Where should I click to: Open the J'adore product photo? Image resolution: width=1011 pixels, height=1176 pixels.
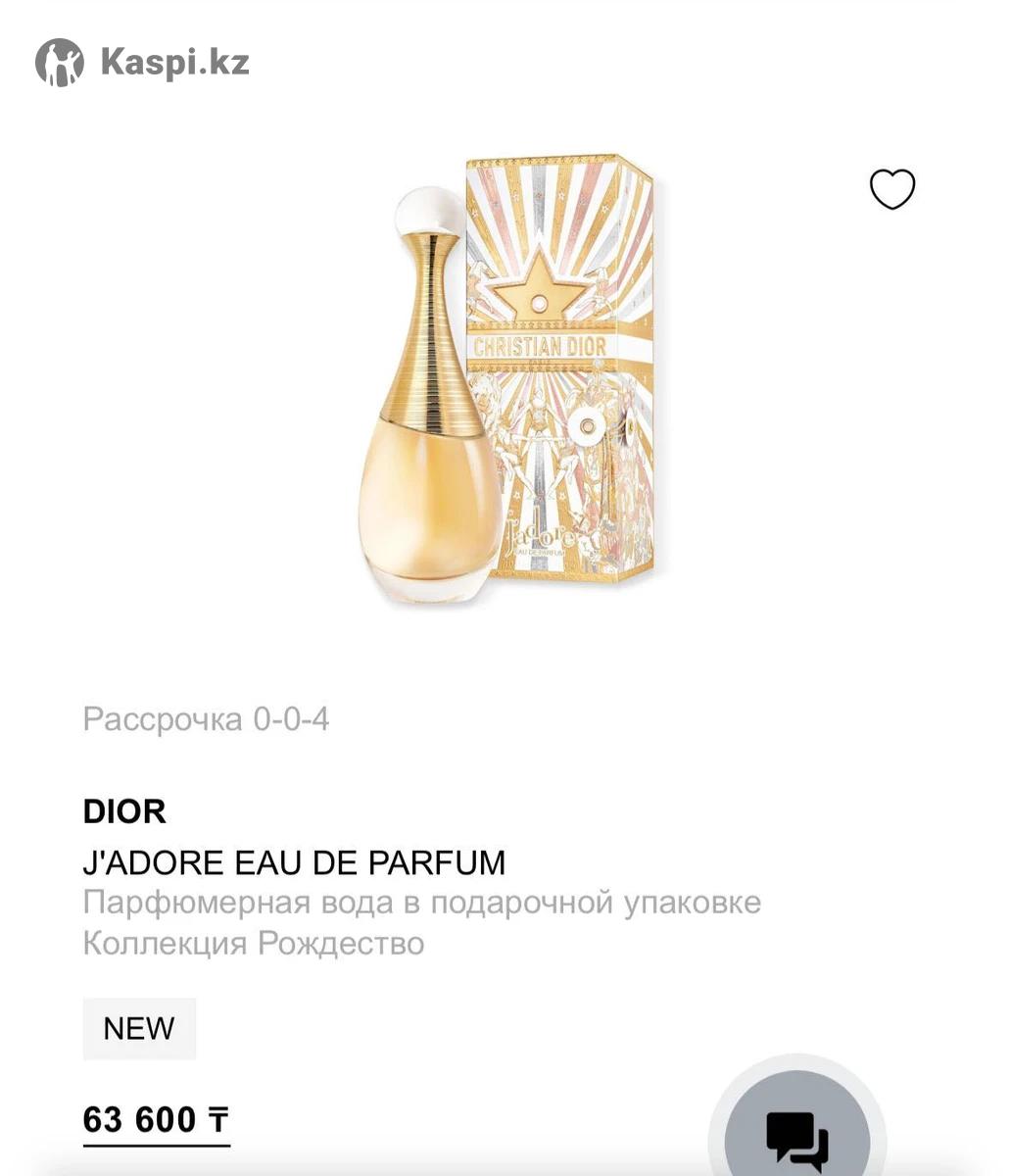(x=507, y=377)
